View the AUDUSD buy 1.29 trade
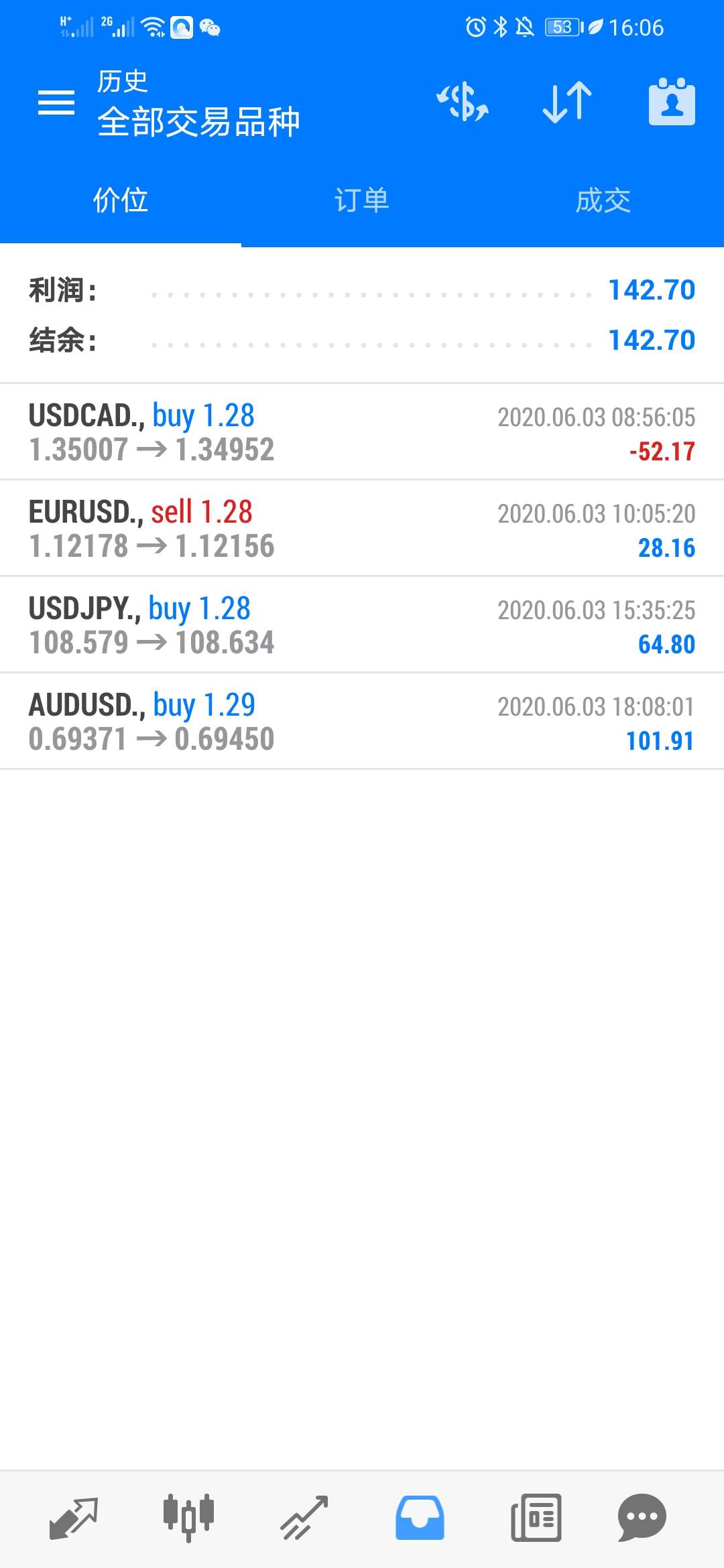Screen dimensions: 724x1568 click(362, 722)
